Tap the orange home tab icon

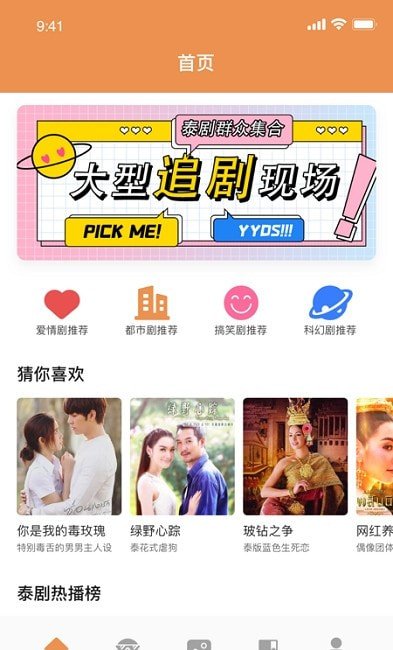(x=56, y=644)
